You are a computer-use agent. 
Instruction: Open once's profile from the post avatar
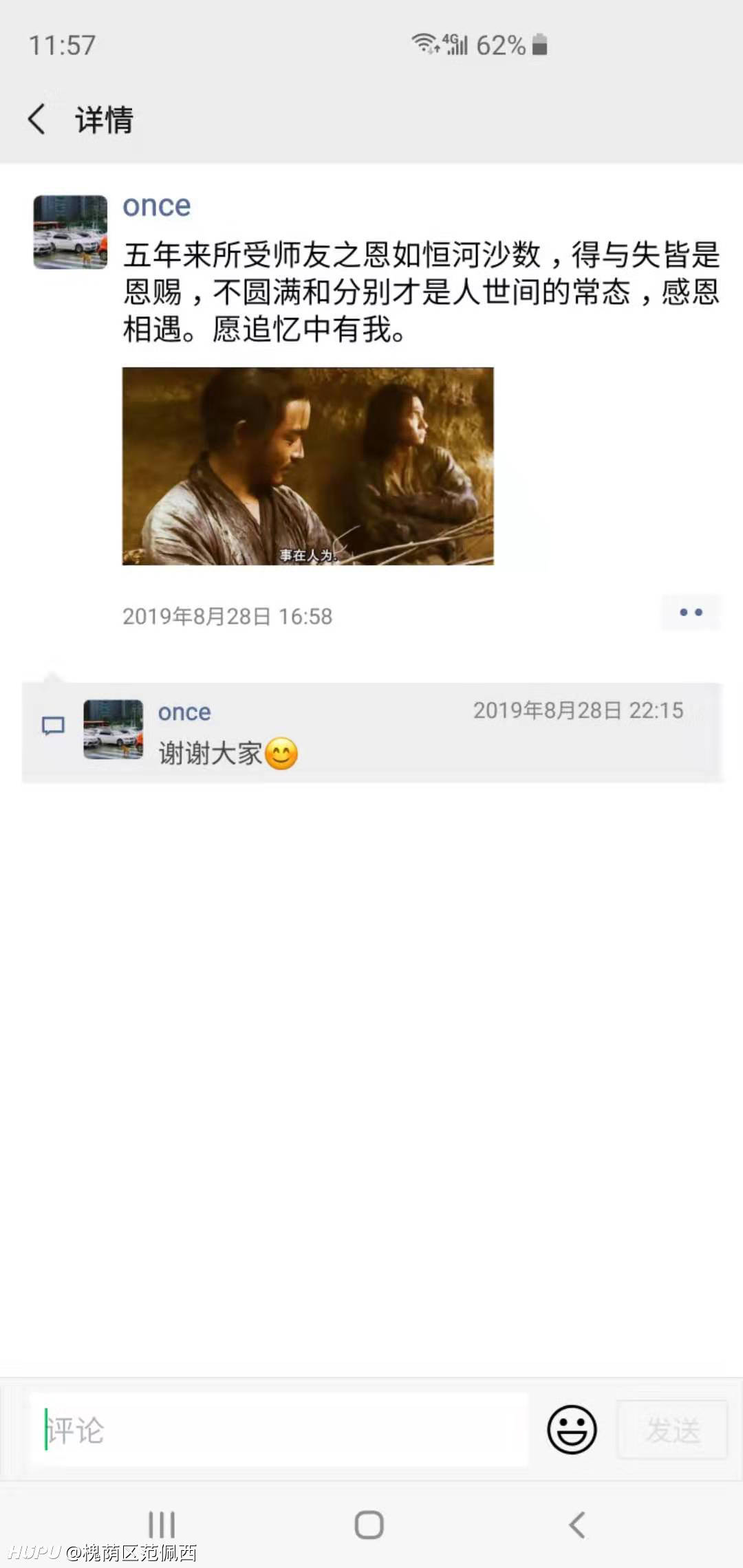point(70,232)
